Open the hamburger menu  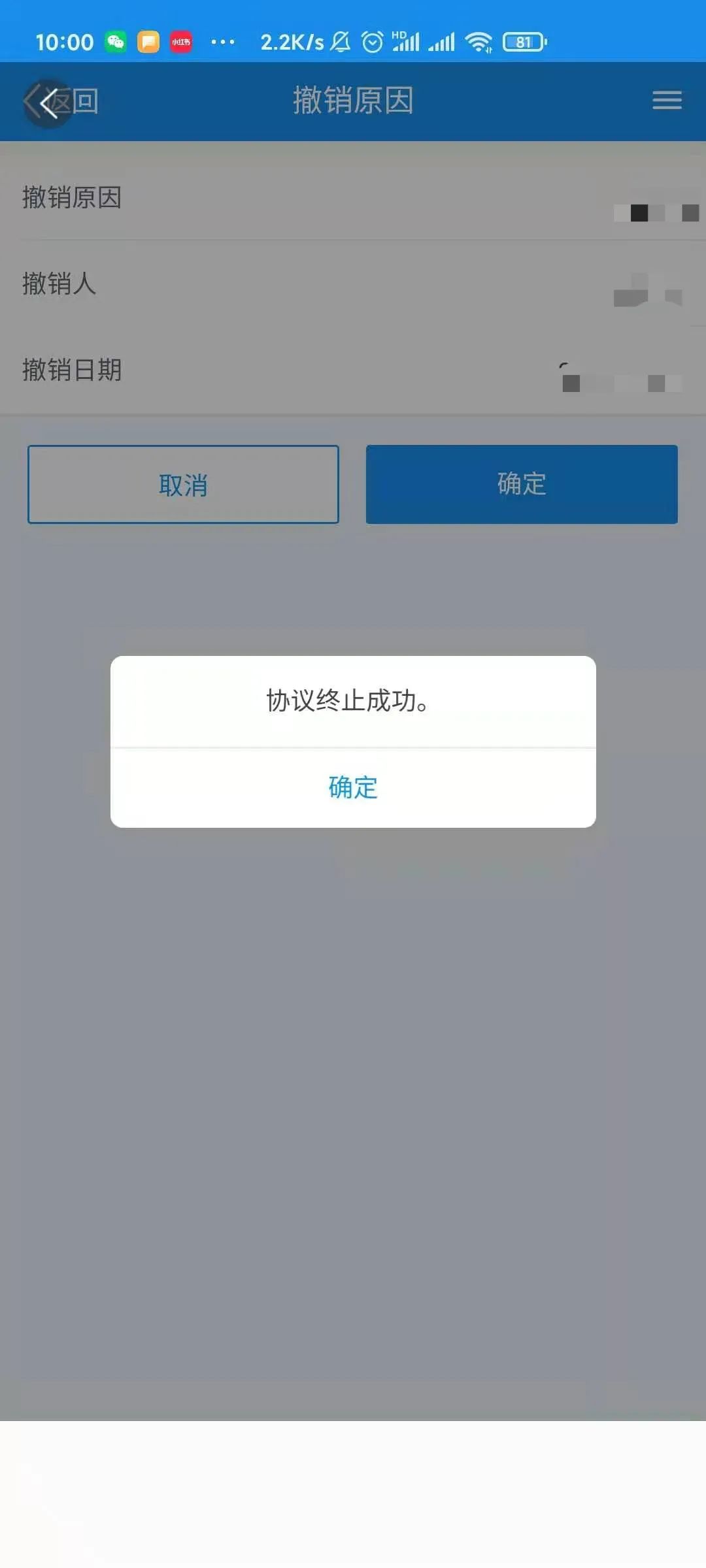[667, 101]
